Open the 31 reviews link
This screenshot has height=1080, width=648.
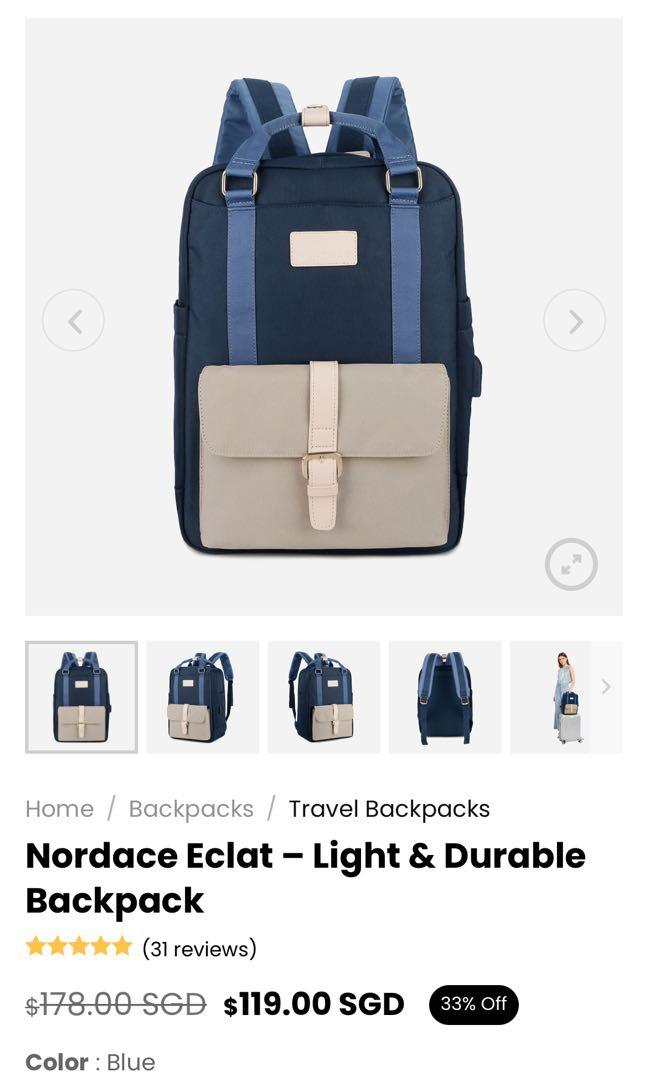pyautogui.click(x=199, y=948)
